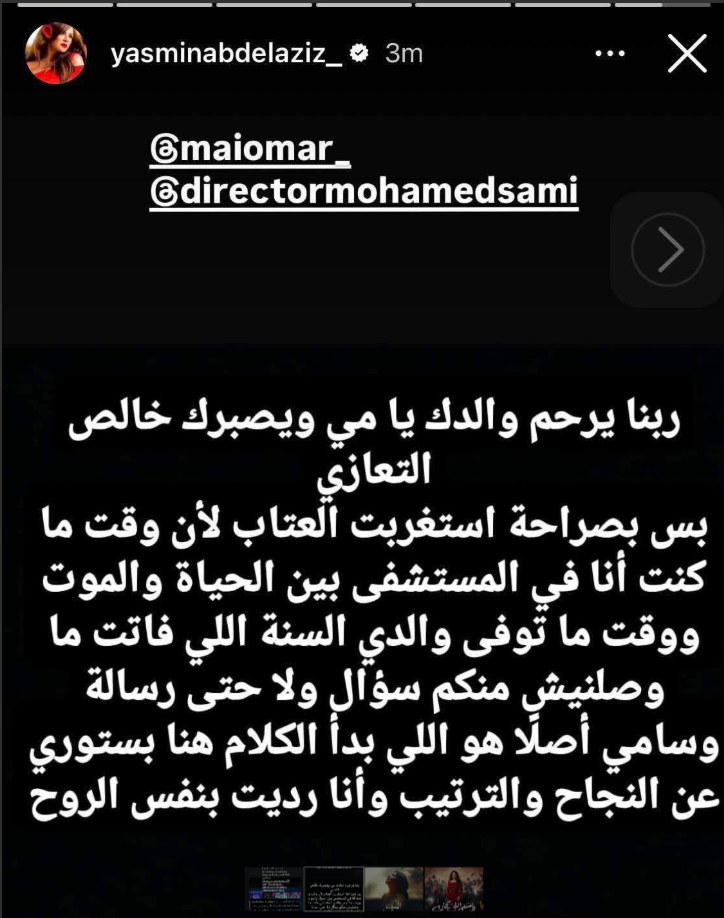The width and height of the screenshot is (724, 918).
Task: Visit the @directormohamedsami mention
Action: point(364,191)
